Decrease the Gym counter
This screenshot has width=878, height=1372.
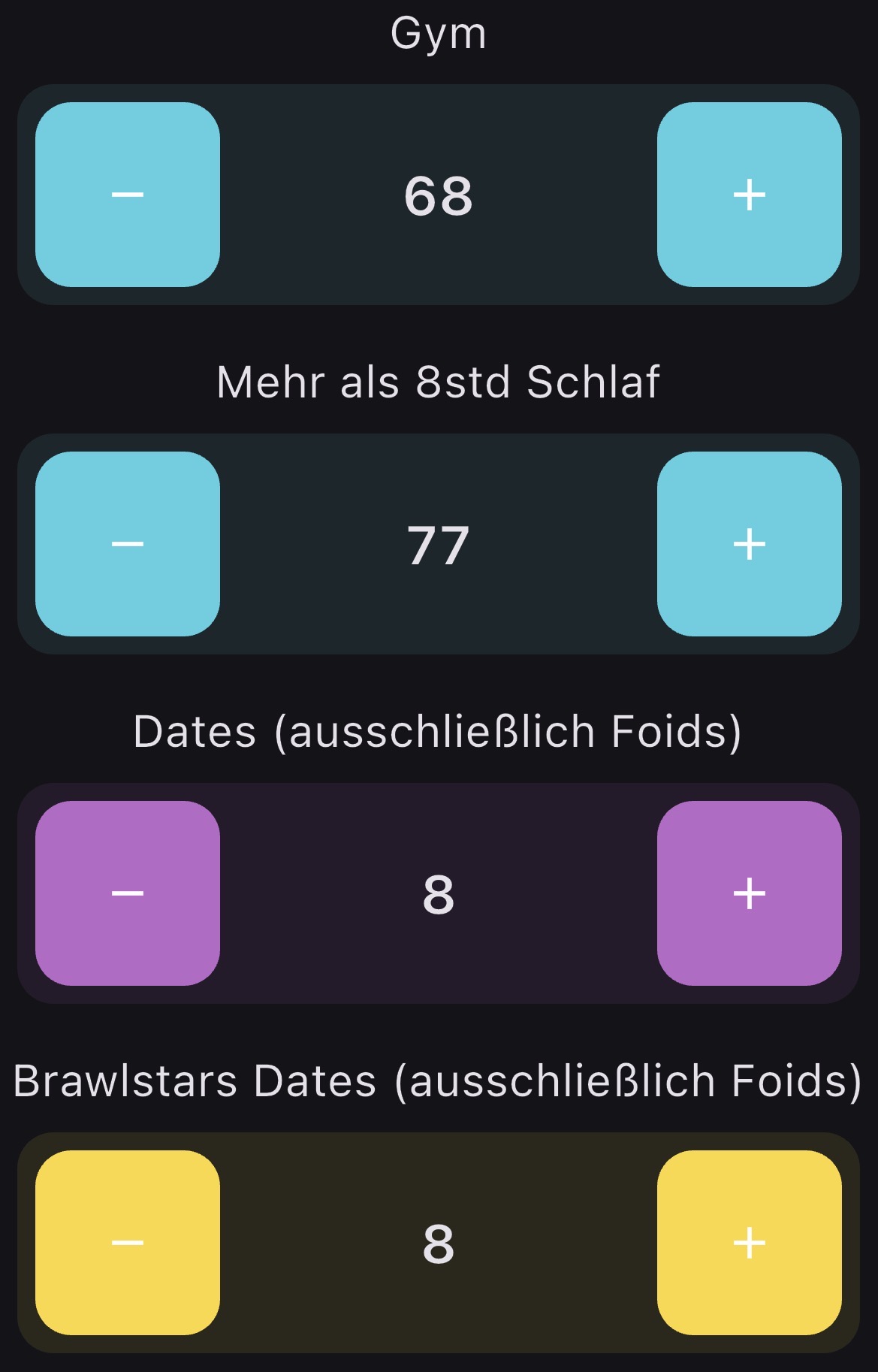(128, 195)
